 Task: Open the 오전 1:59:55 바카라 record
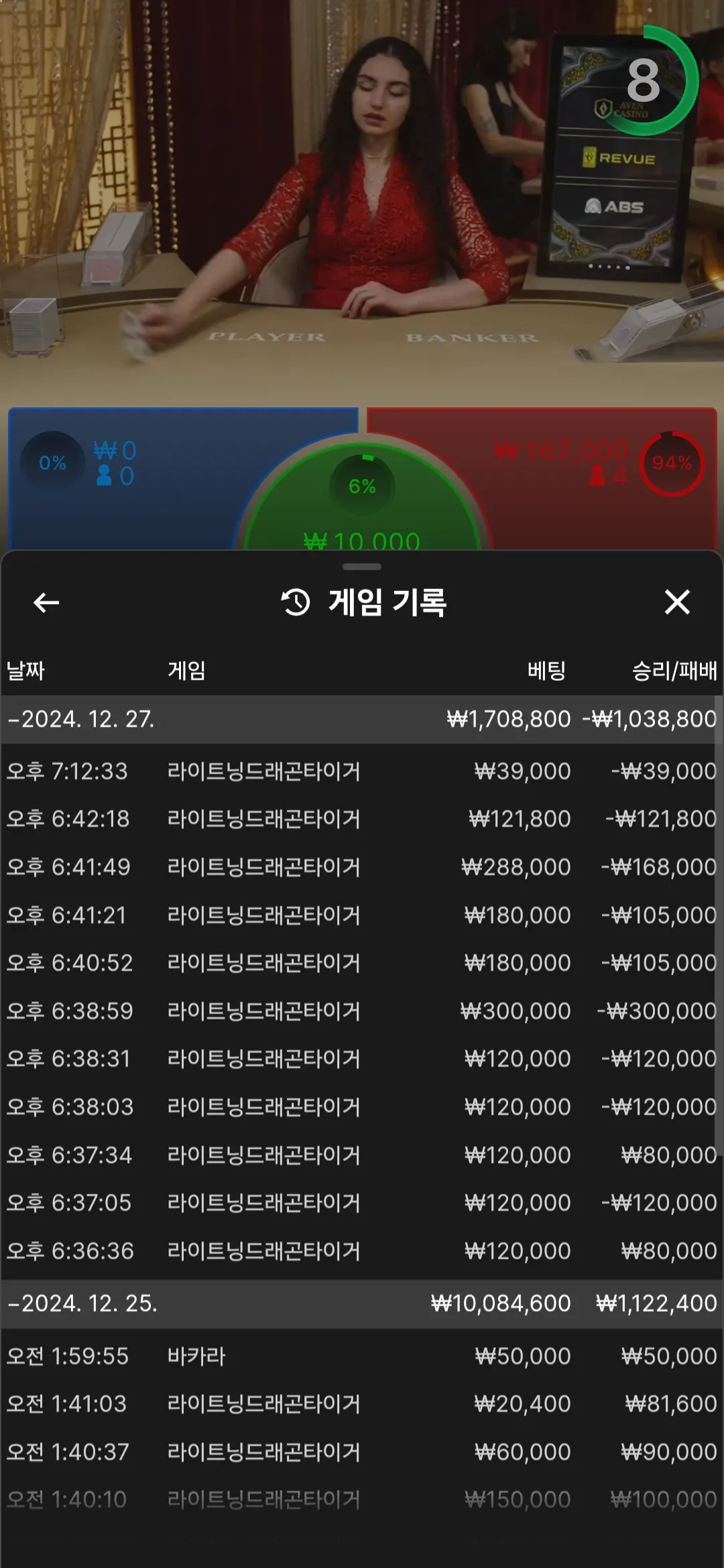(x=361, y=1356)
